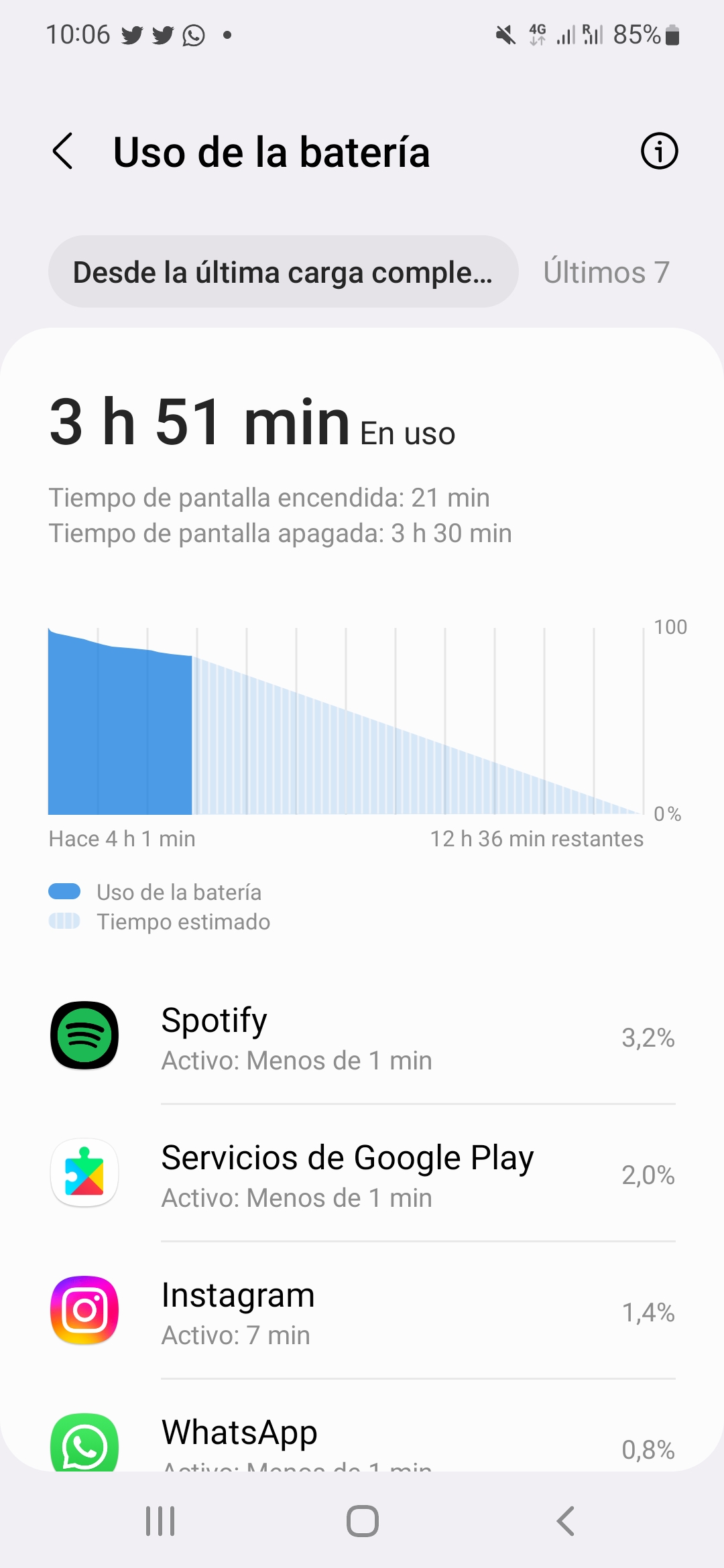Go back using the top back arrow

tap(63, 151)
